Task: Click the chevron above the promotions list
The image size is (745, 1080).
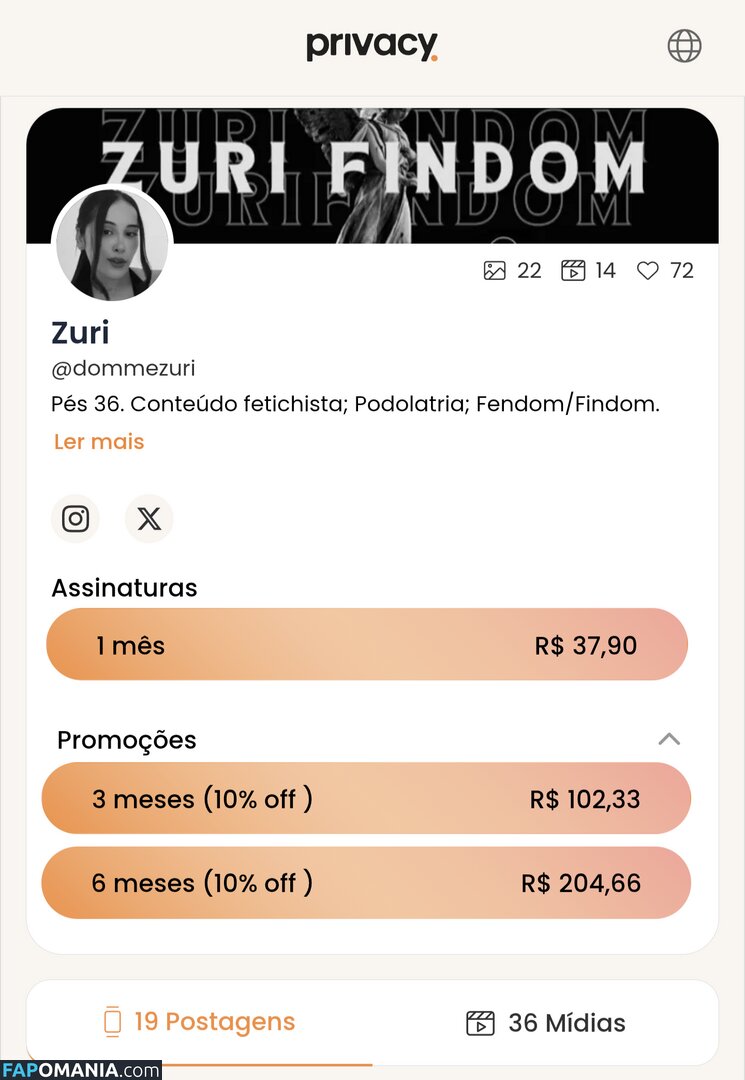Action: click(670, 740)
